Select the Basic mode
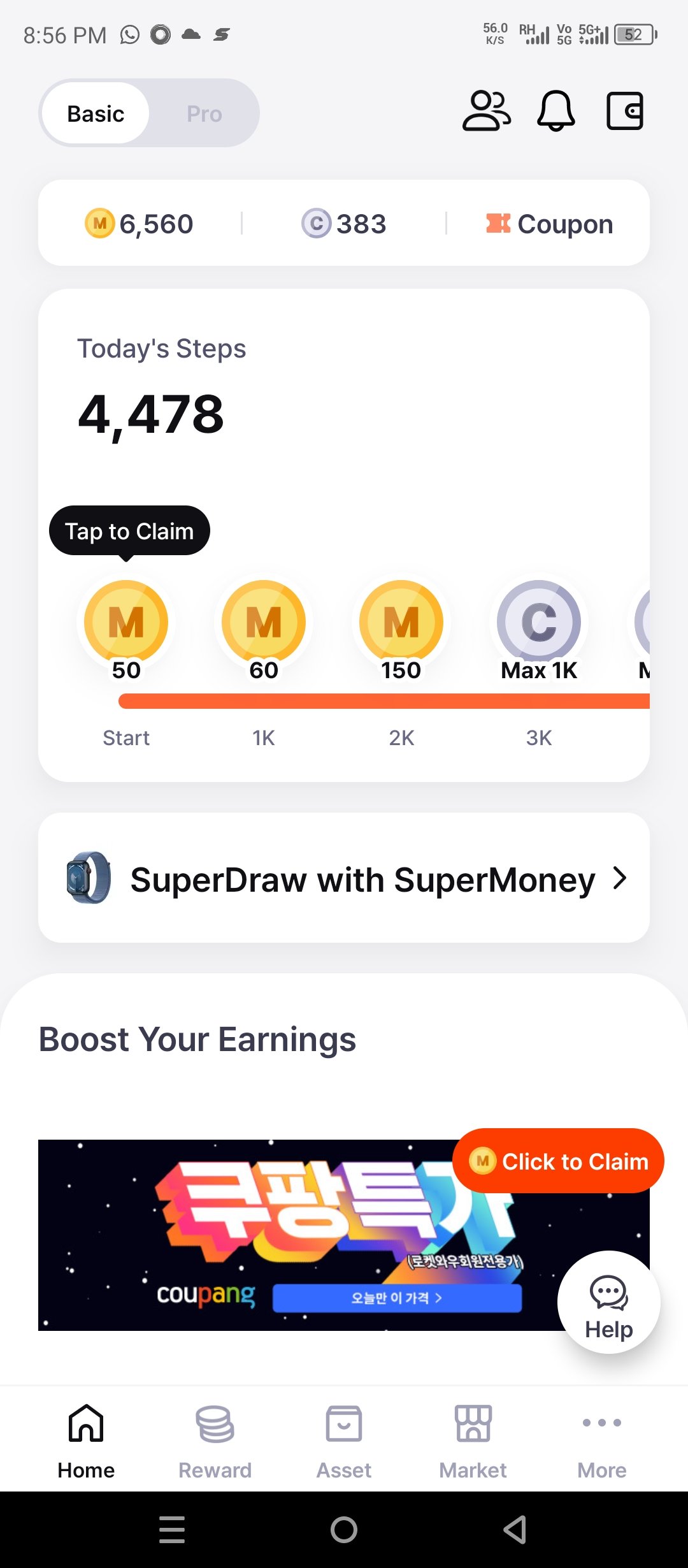 (x=96, y=113)
